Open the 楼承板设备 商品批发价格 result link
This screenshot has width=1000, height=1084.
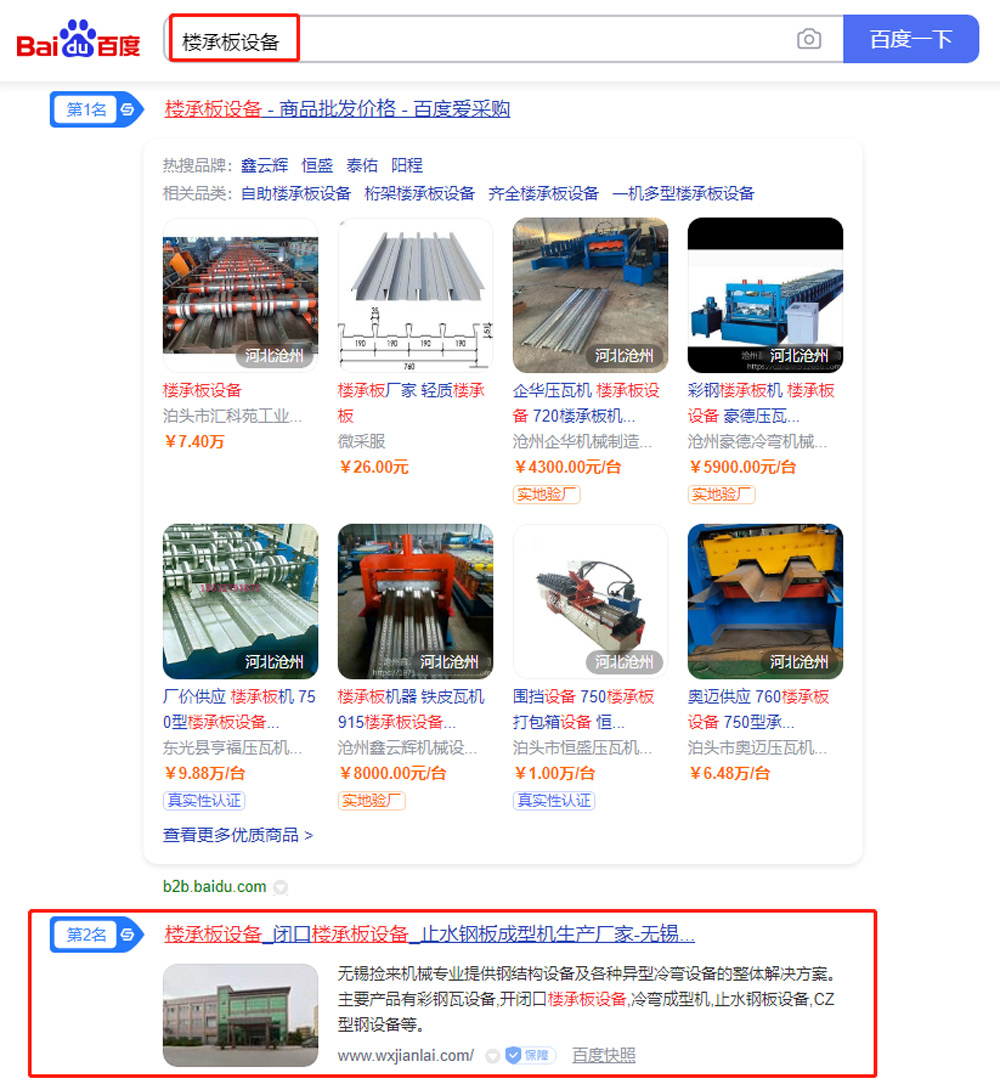click(x=337, y=109)
